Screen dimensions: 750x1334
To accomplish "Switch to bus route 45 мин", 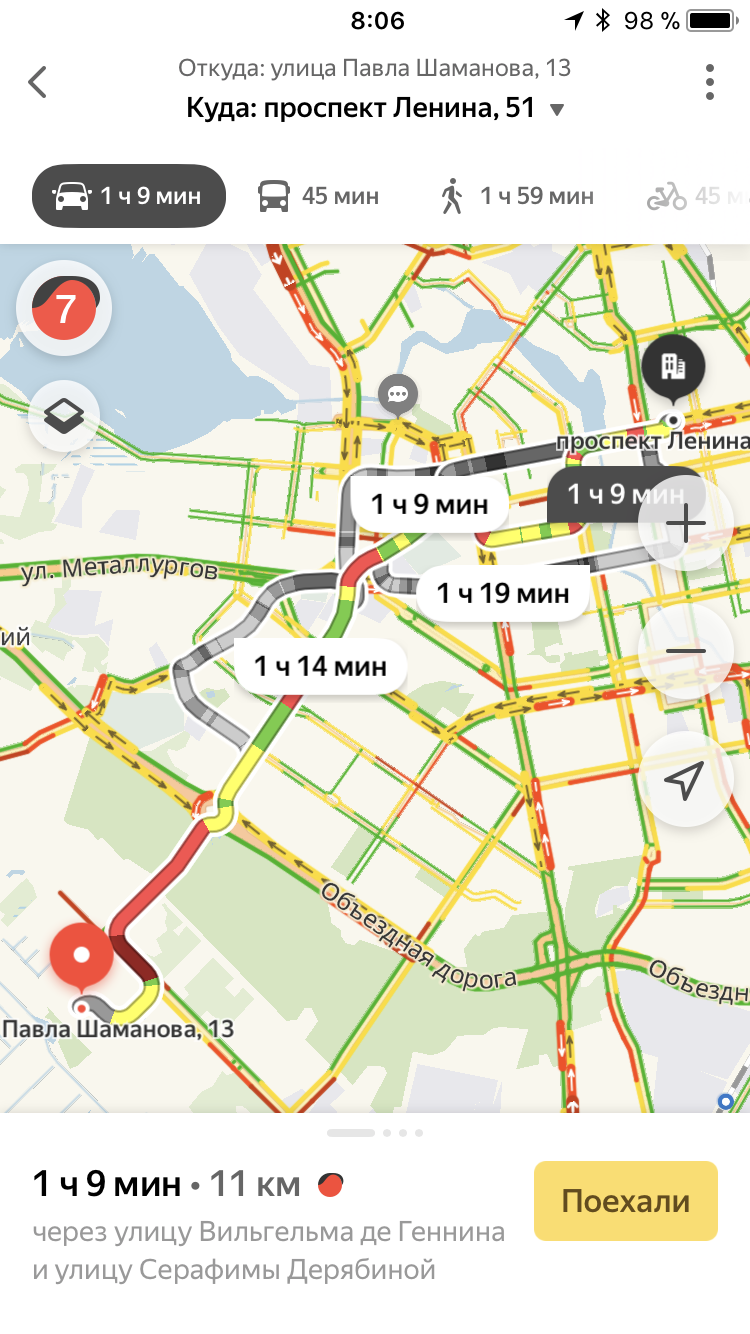I will click(319, 196).
